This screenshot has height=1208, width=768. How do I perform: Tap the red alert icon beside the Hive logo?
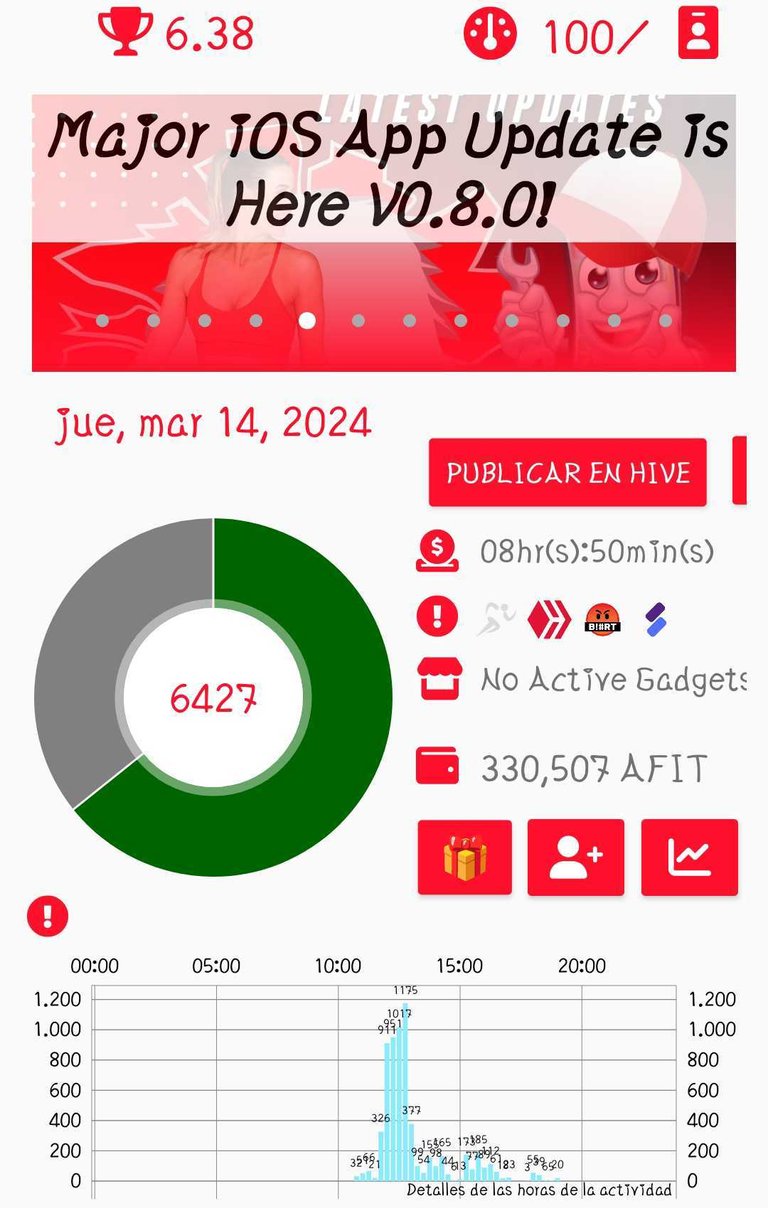(x=437, y=619)
